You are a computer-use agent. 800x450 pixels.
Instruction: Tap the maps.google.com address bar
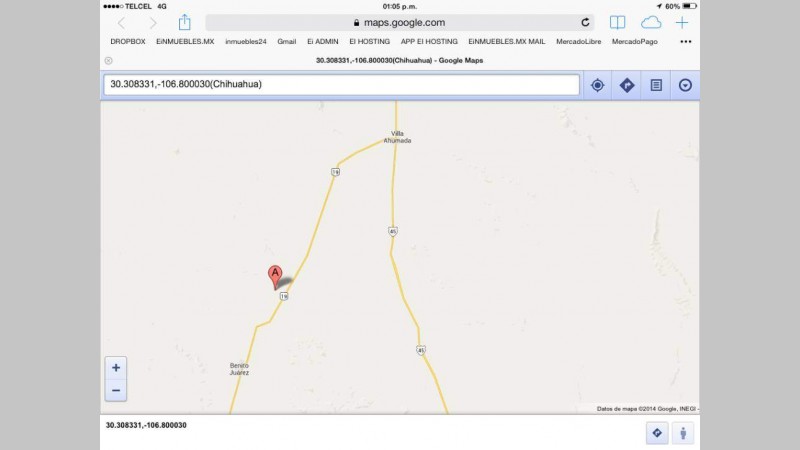[x=398, y=22]
